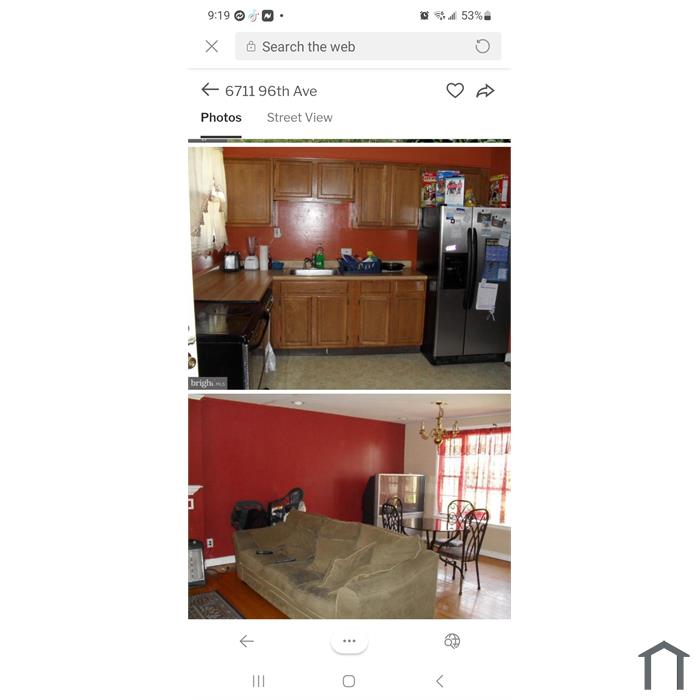Viewport: 700px width, 700px height.
Task: Navigate back in the browser toolbar
Action: tap(246, 641)
